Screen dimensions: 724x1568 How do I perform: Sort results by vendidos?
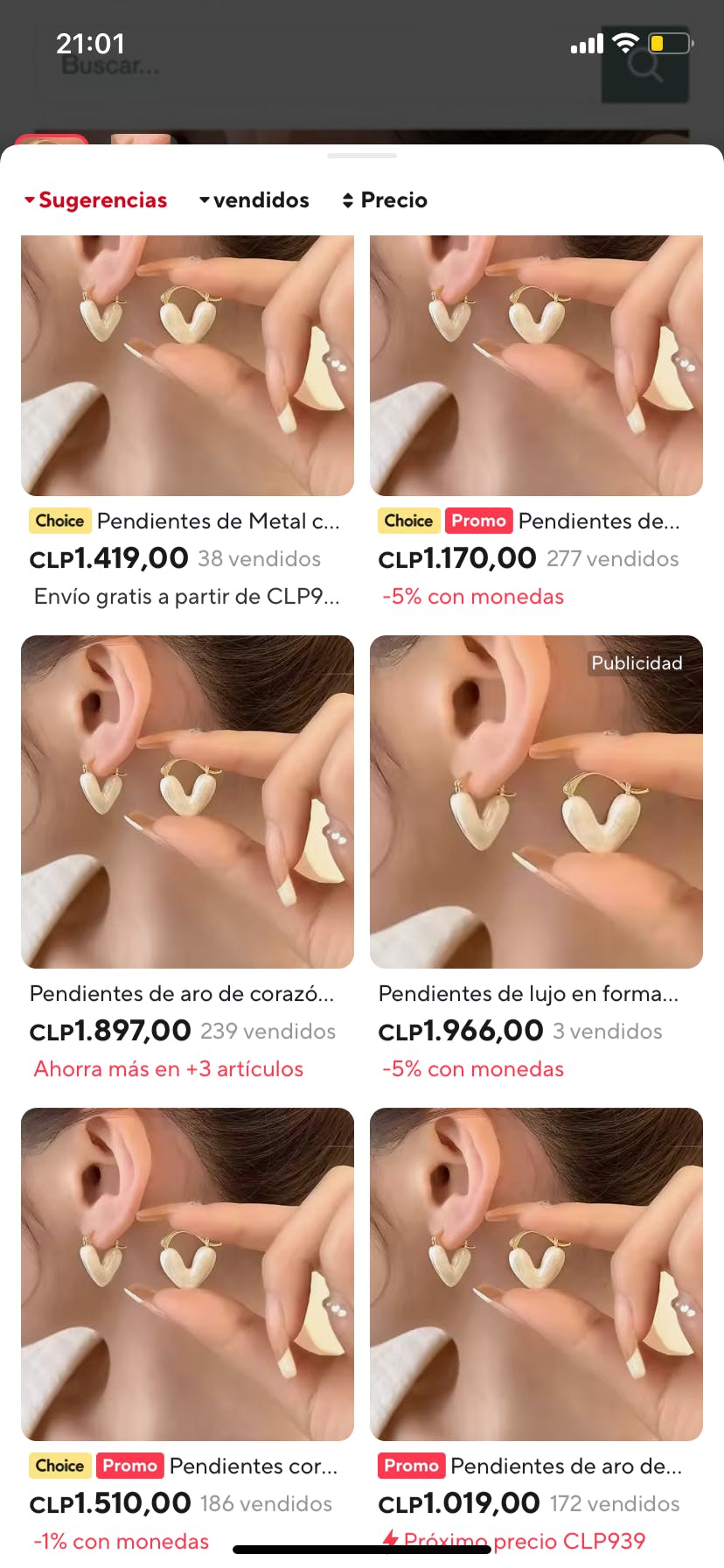pos(254,200)
